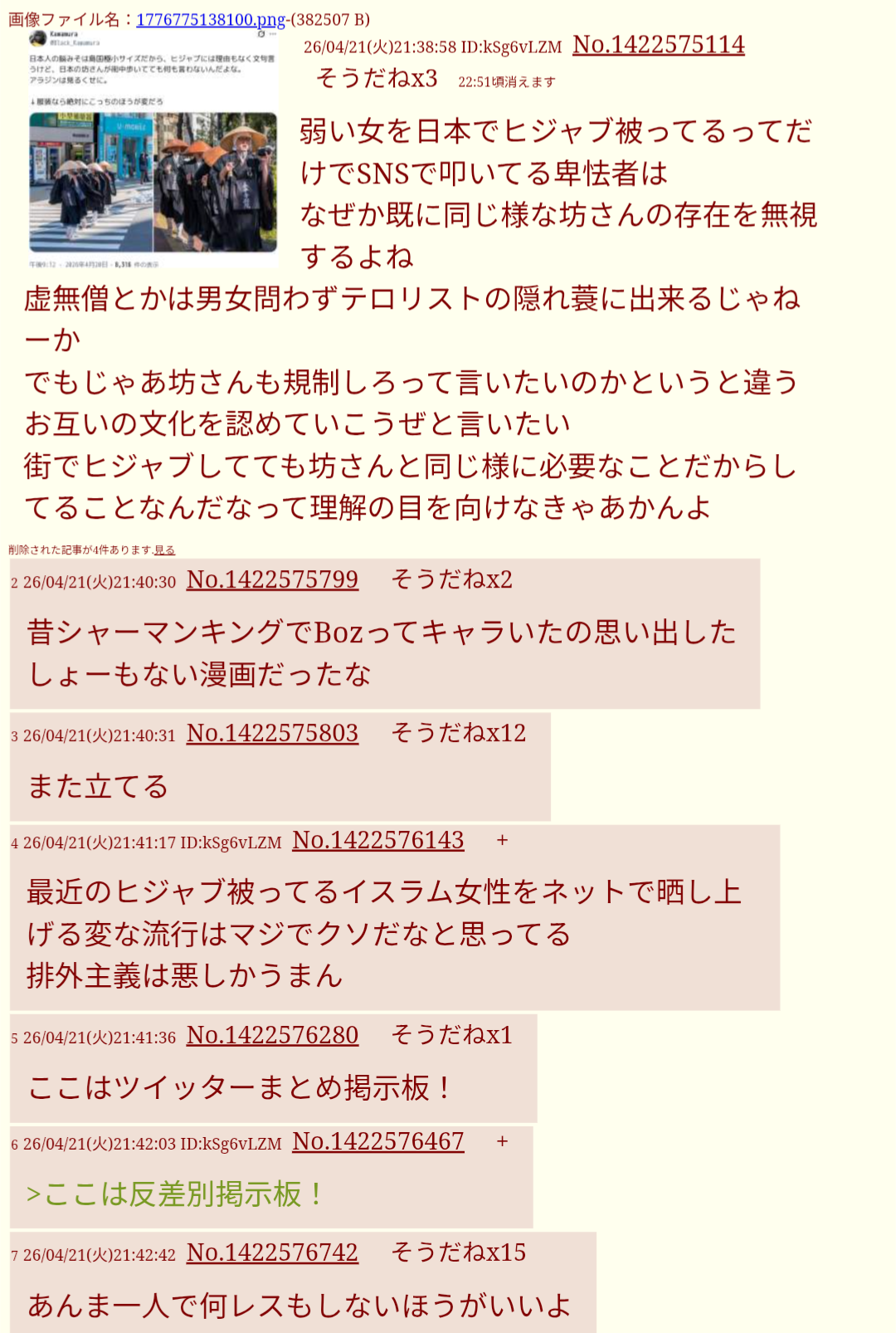Show deleted posts via 見る link
Image resolution: width=896 pixels, height=1333 pixels.
click(164, 549)
